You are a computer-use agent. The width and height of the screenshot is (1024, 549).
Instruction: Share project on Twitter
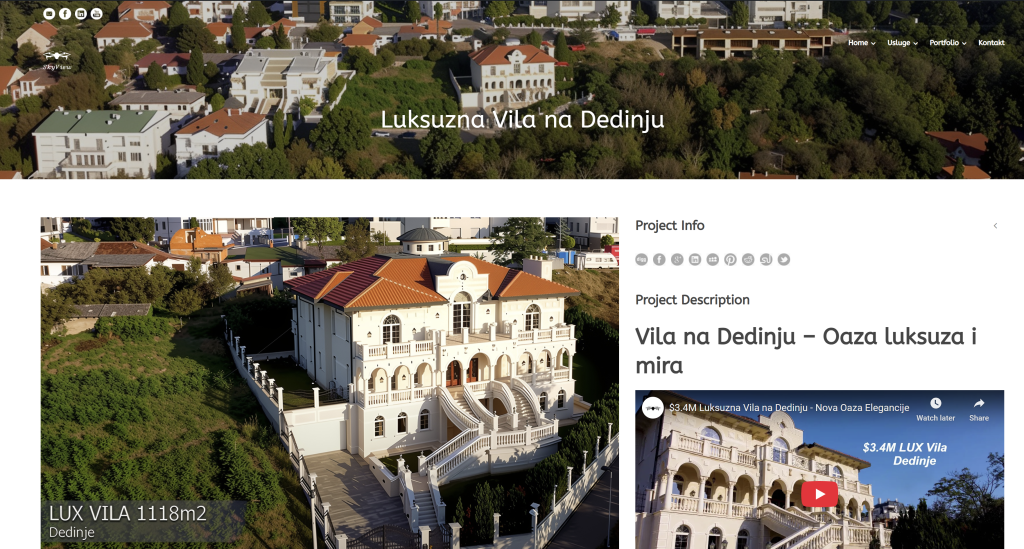[784, 260]
